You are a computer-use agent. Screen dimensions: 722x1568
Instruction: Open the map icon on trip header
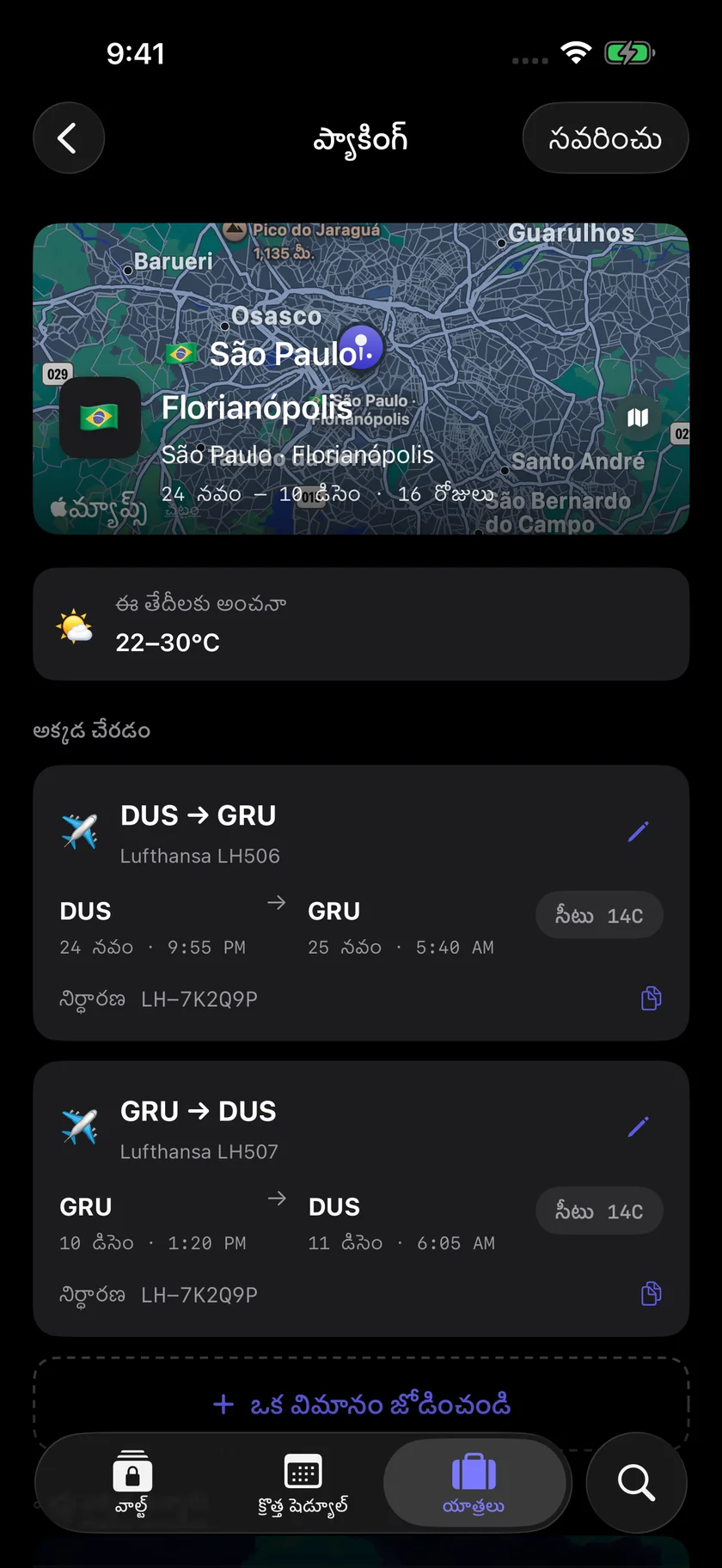pyautogui.click(x=638, y=418)
